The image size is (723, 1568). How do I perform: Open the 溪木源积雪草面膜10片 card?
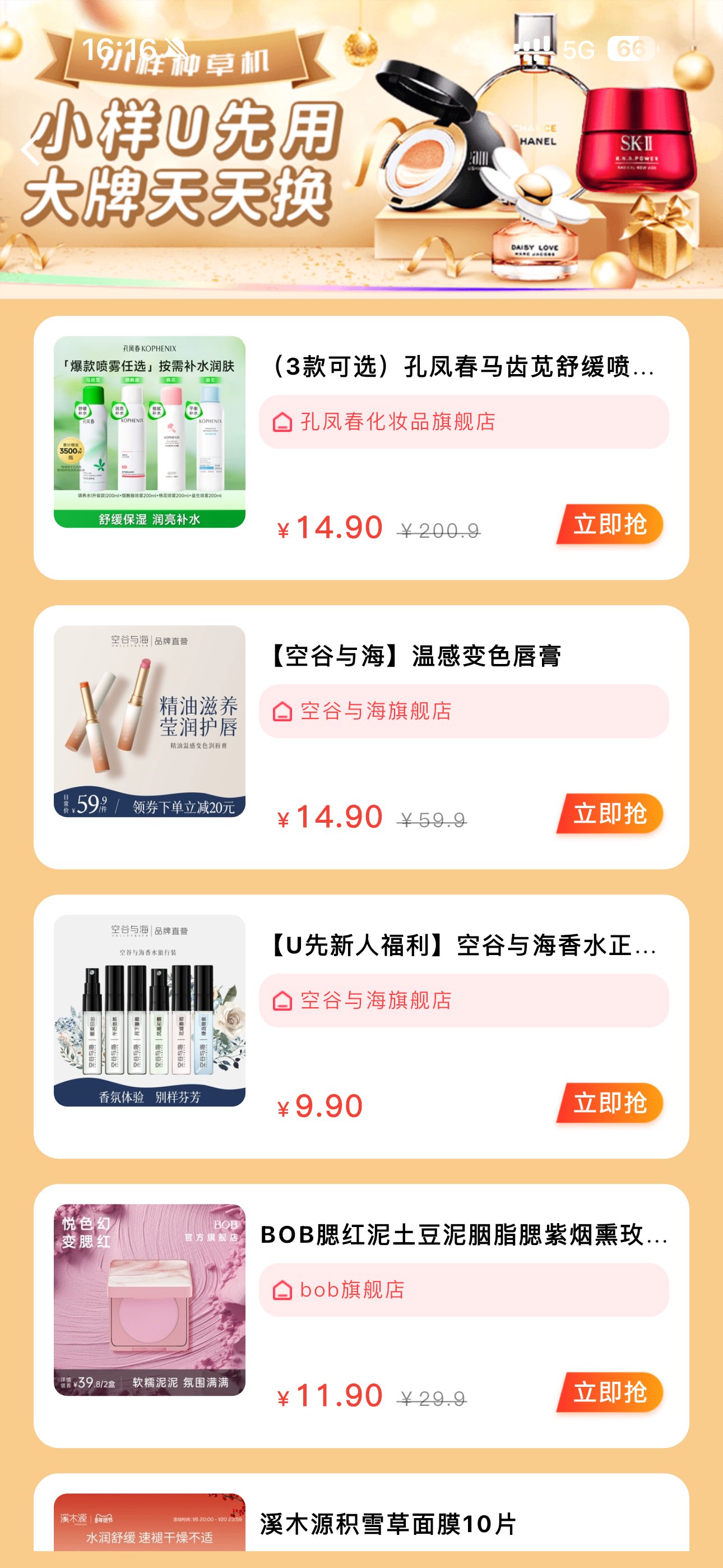(x=388, y=1524)
